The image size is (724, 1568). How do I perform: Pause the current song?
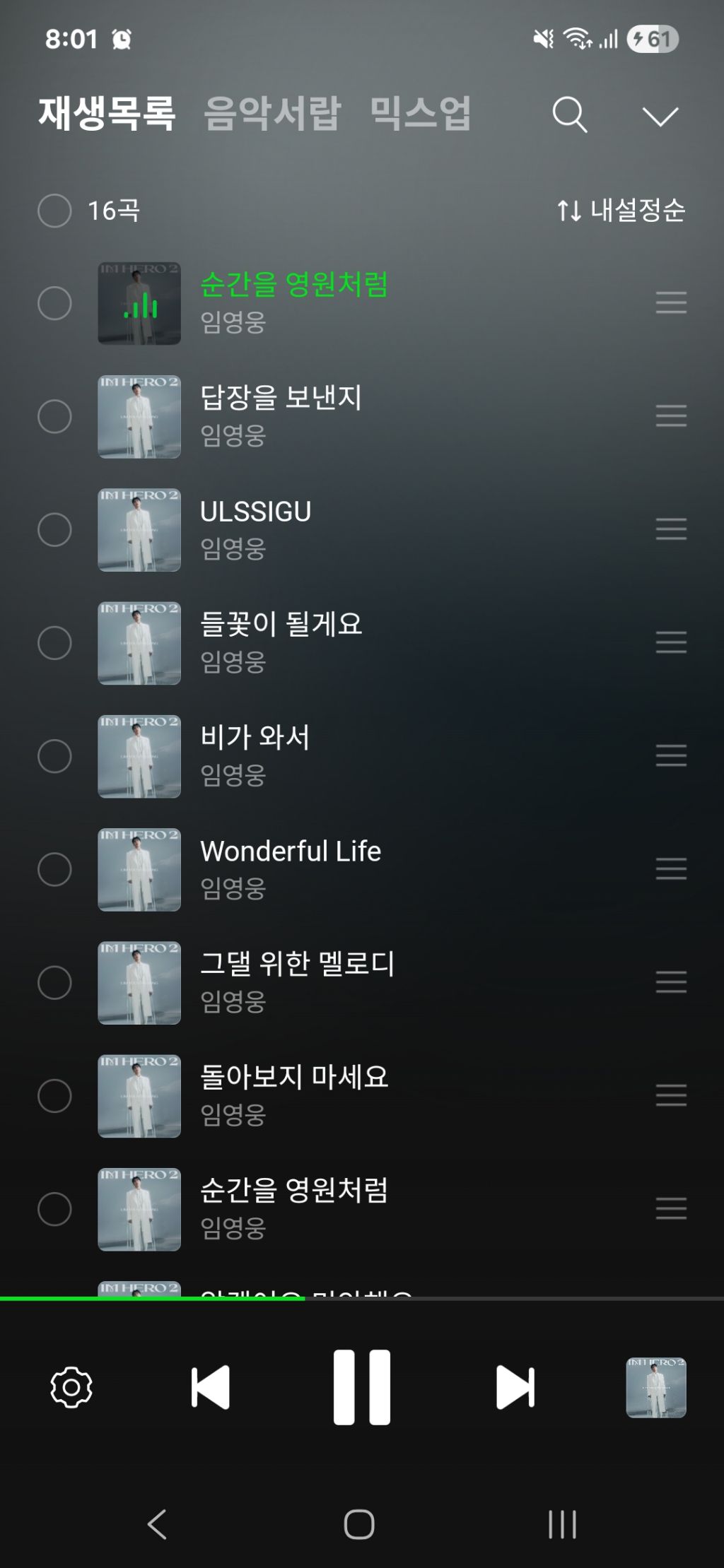point(361,1387)
